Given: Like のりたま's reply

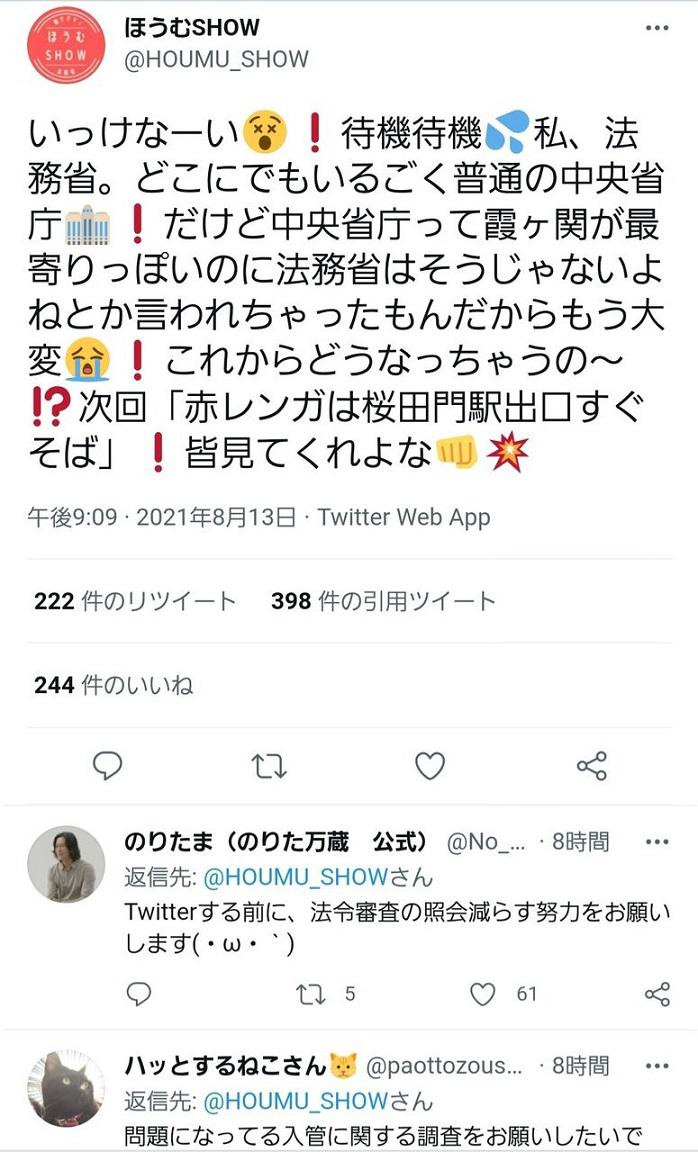Looking at the screenshot, I should [x=483, y=994].
